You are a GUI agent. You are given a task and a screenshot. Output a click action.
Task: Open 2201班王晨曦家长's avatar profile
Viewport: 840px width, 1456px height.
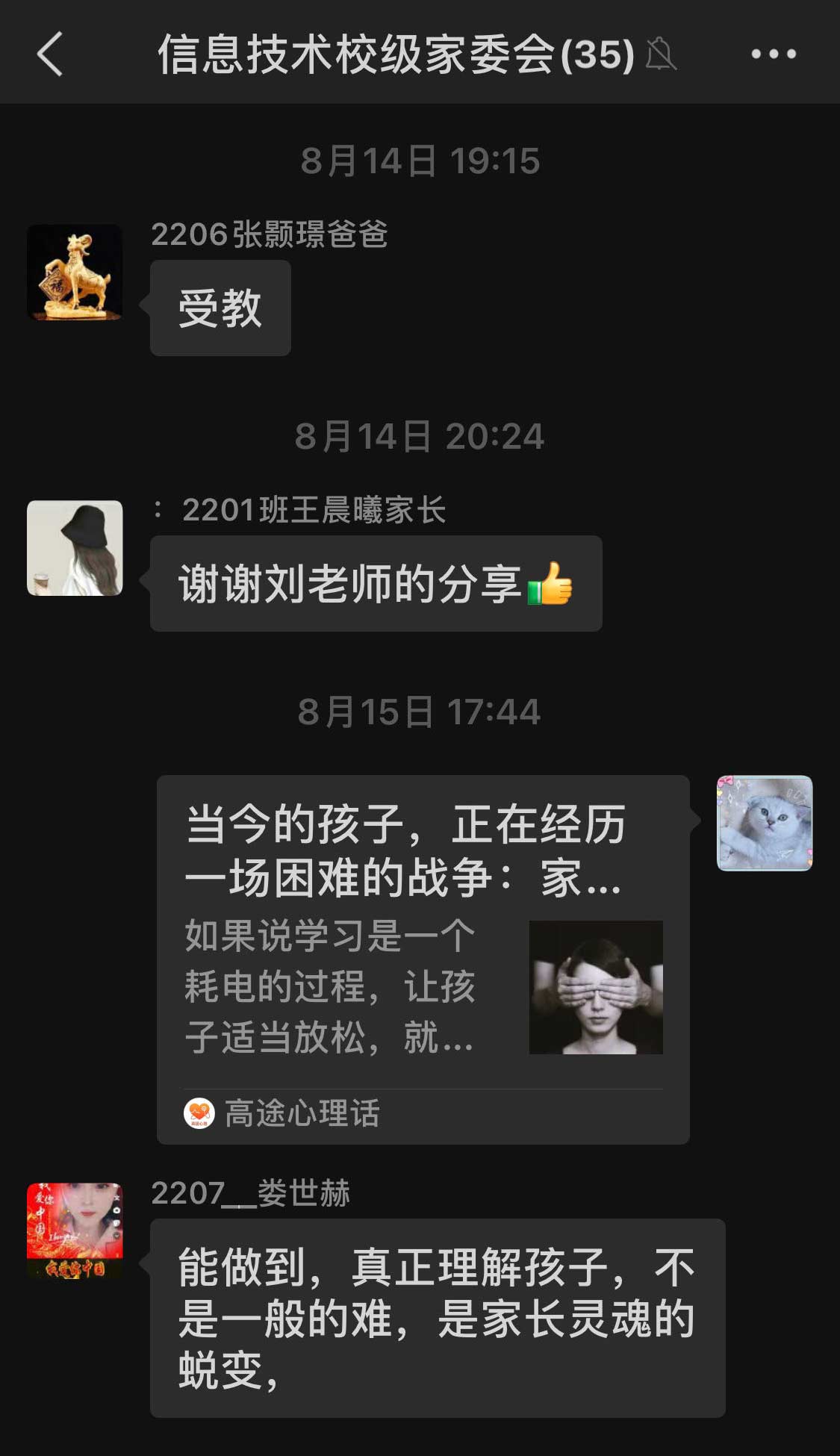[x=75, y=548]
